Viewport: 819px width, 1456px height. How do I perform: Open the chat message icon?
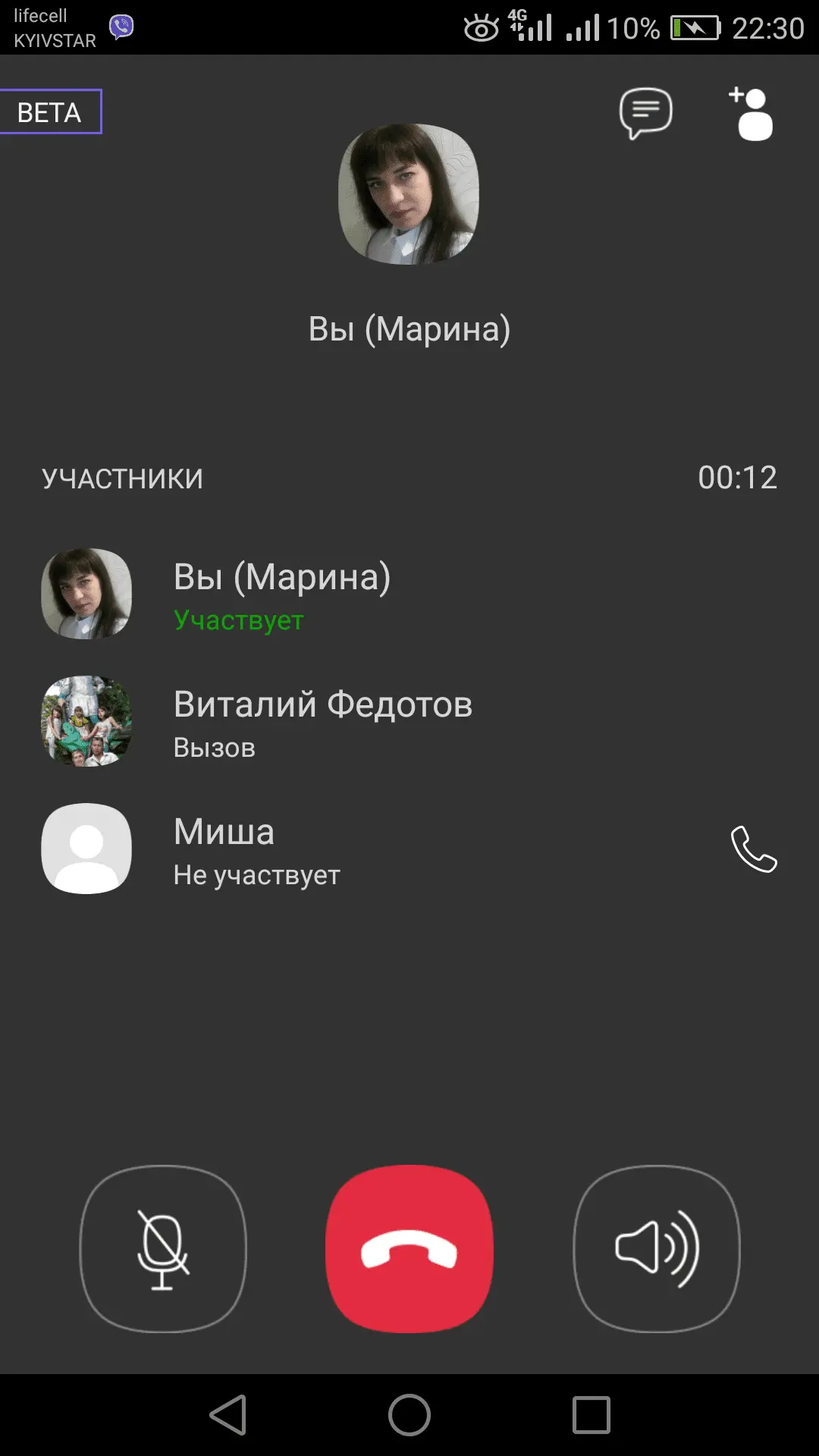click(x=645, y=113)
